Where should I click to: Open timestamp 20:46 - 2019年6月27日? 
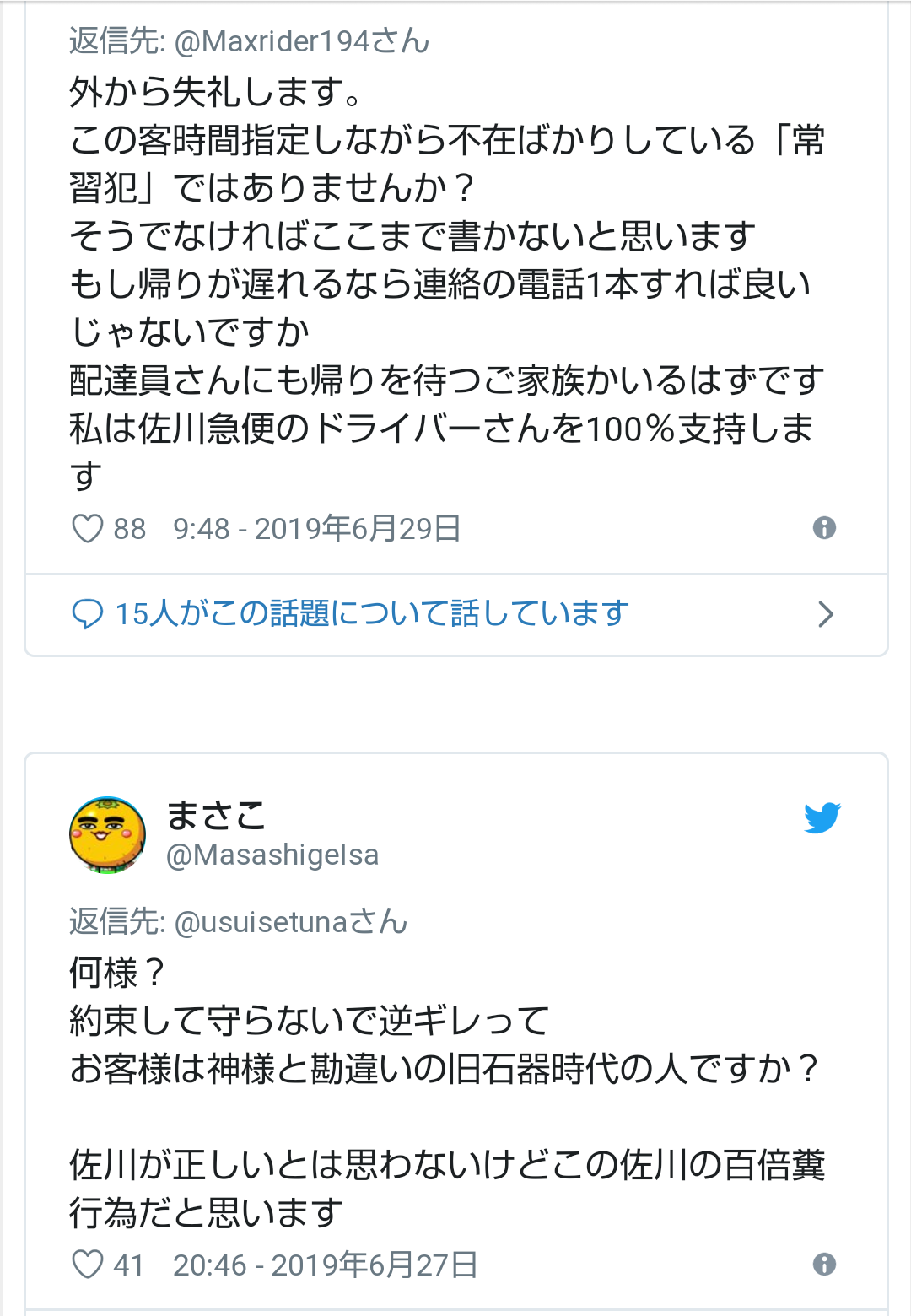click(x=325, y=1265)
